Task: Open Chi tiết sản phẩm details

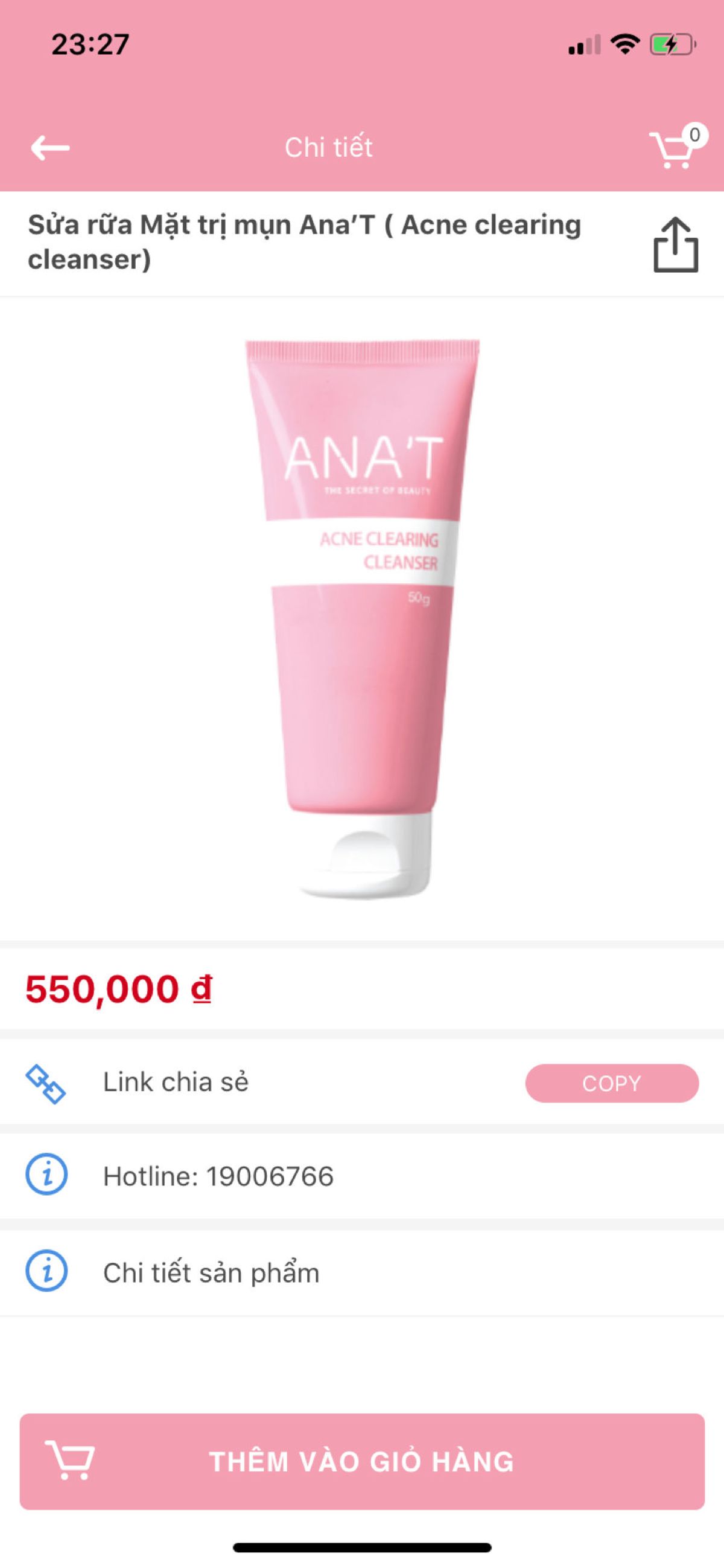Action: 361,1272
